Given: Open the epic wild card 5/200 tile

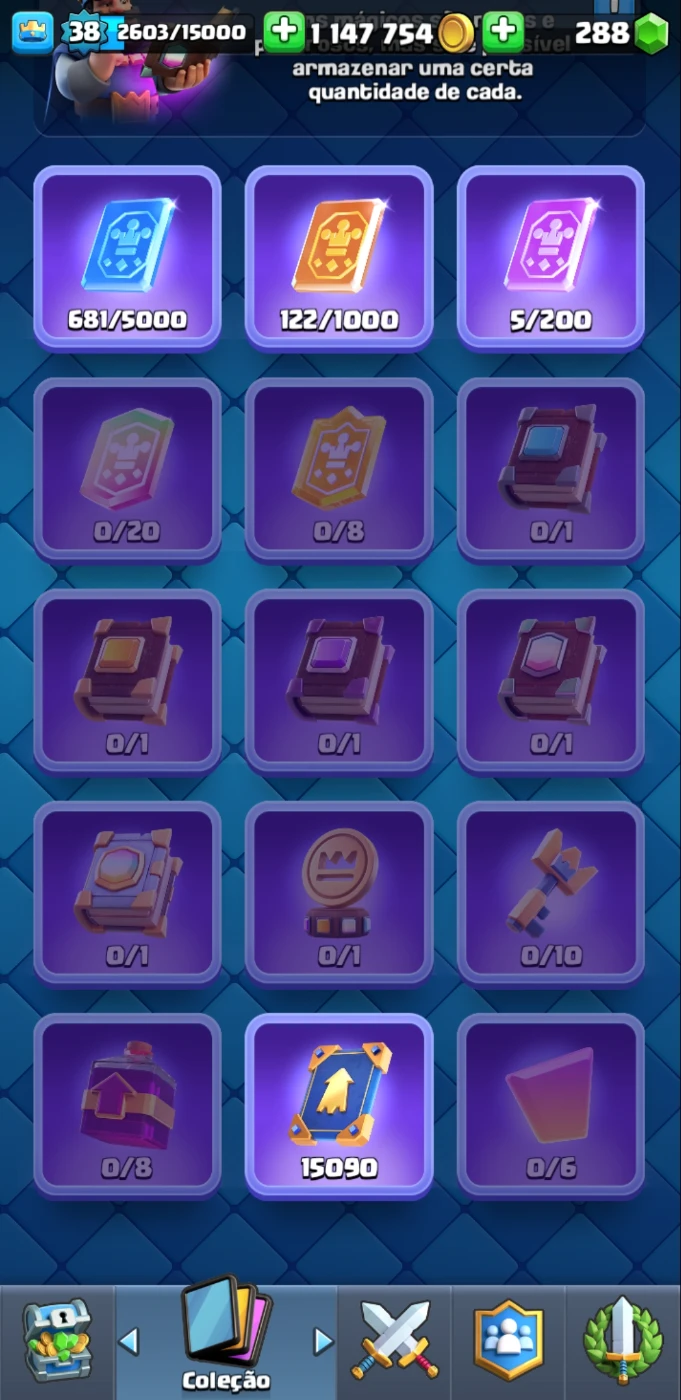Looking at the screenshot, I should [551, 258].
